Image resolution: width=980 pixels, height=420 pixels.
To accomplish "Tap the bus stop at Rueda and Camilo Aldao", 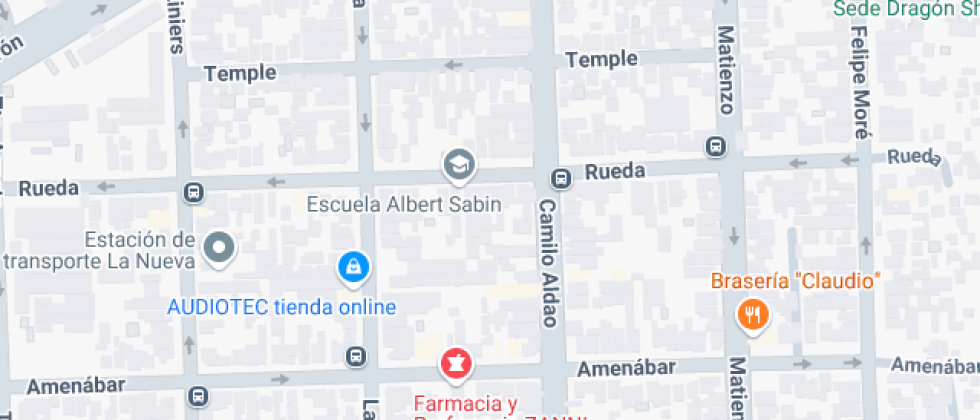I will [561, 179].
